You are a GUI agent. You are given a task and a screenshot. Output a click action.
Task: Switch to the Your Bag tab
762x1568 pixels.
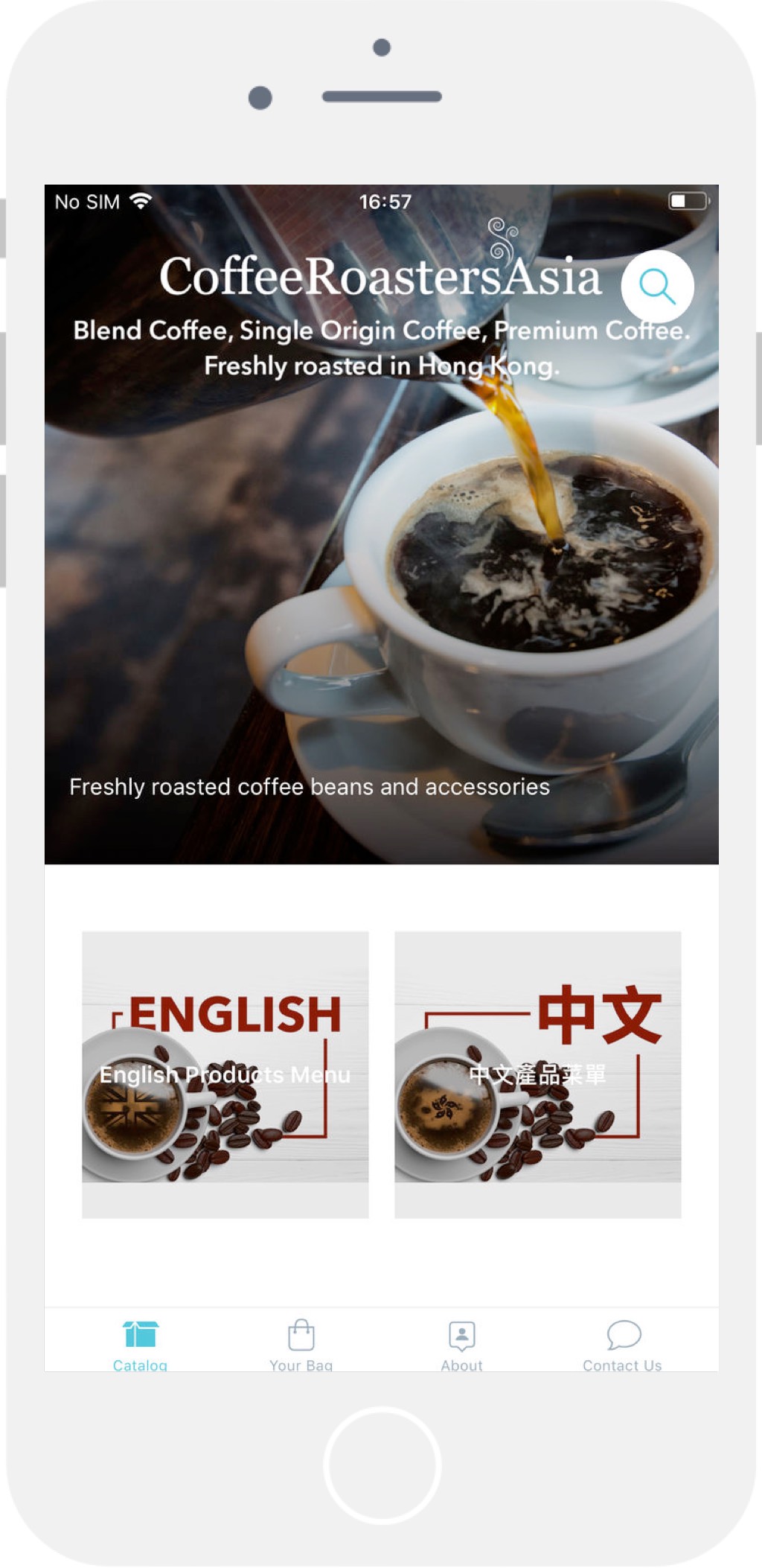click(x=301, y=1345)
